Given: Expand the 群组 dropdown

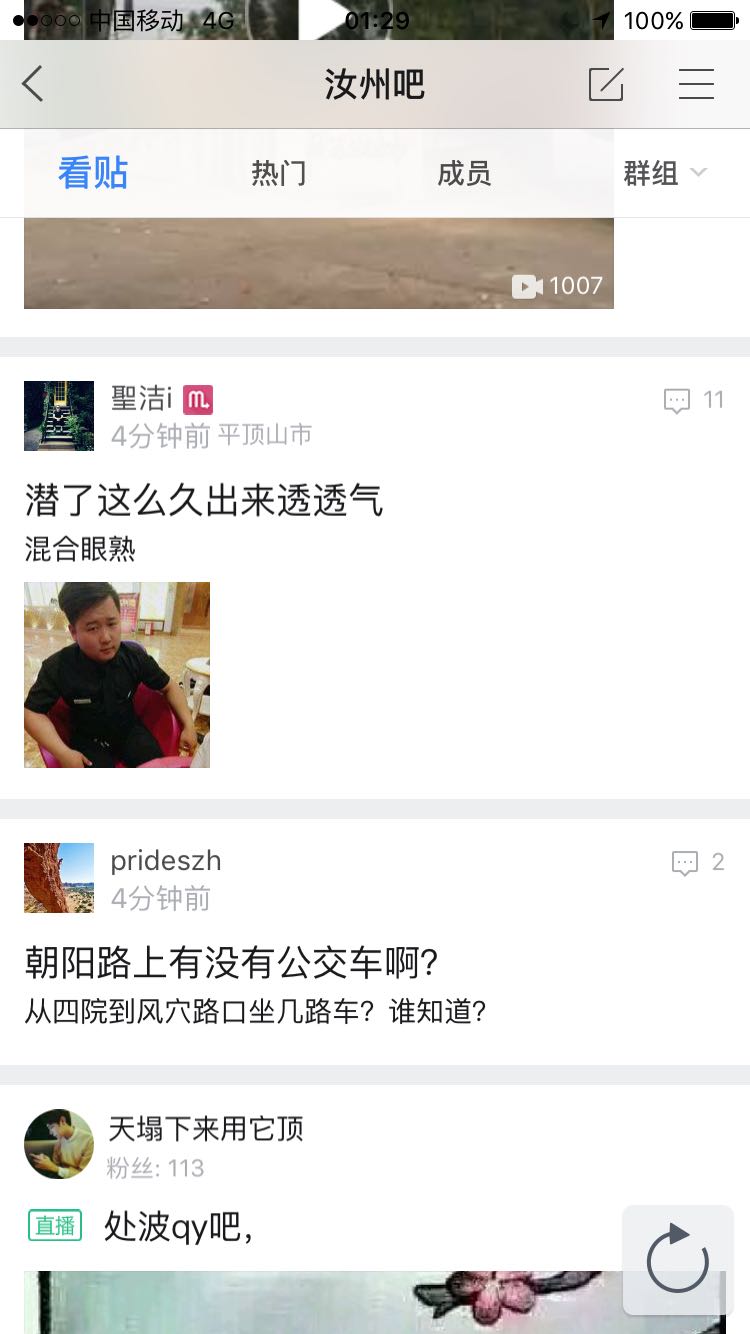Looking at the screenshot, I should point(665,173).
